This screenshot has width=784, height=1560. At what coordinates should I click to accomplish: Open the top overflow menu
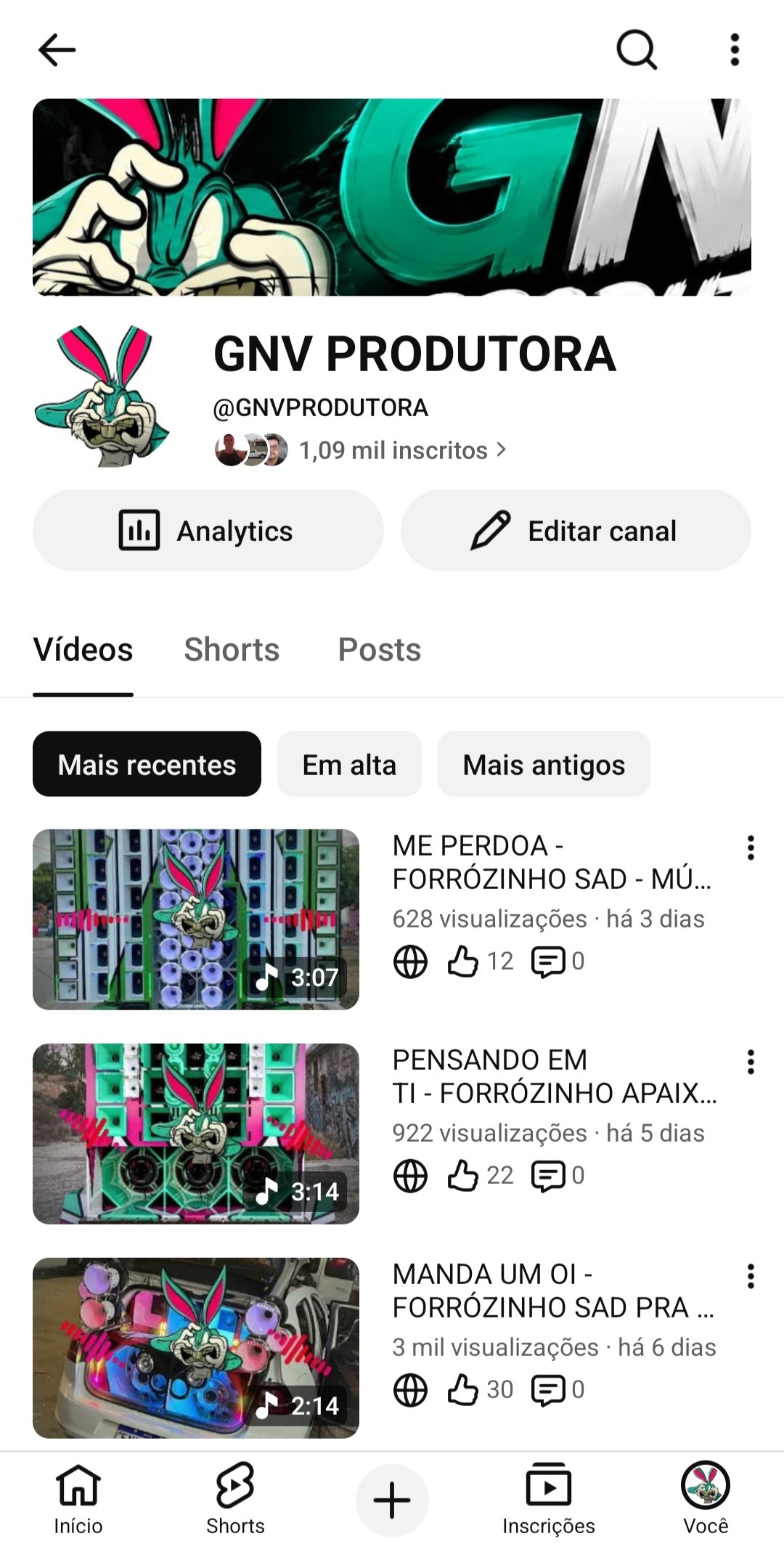(x=735, y=50)
